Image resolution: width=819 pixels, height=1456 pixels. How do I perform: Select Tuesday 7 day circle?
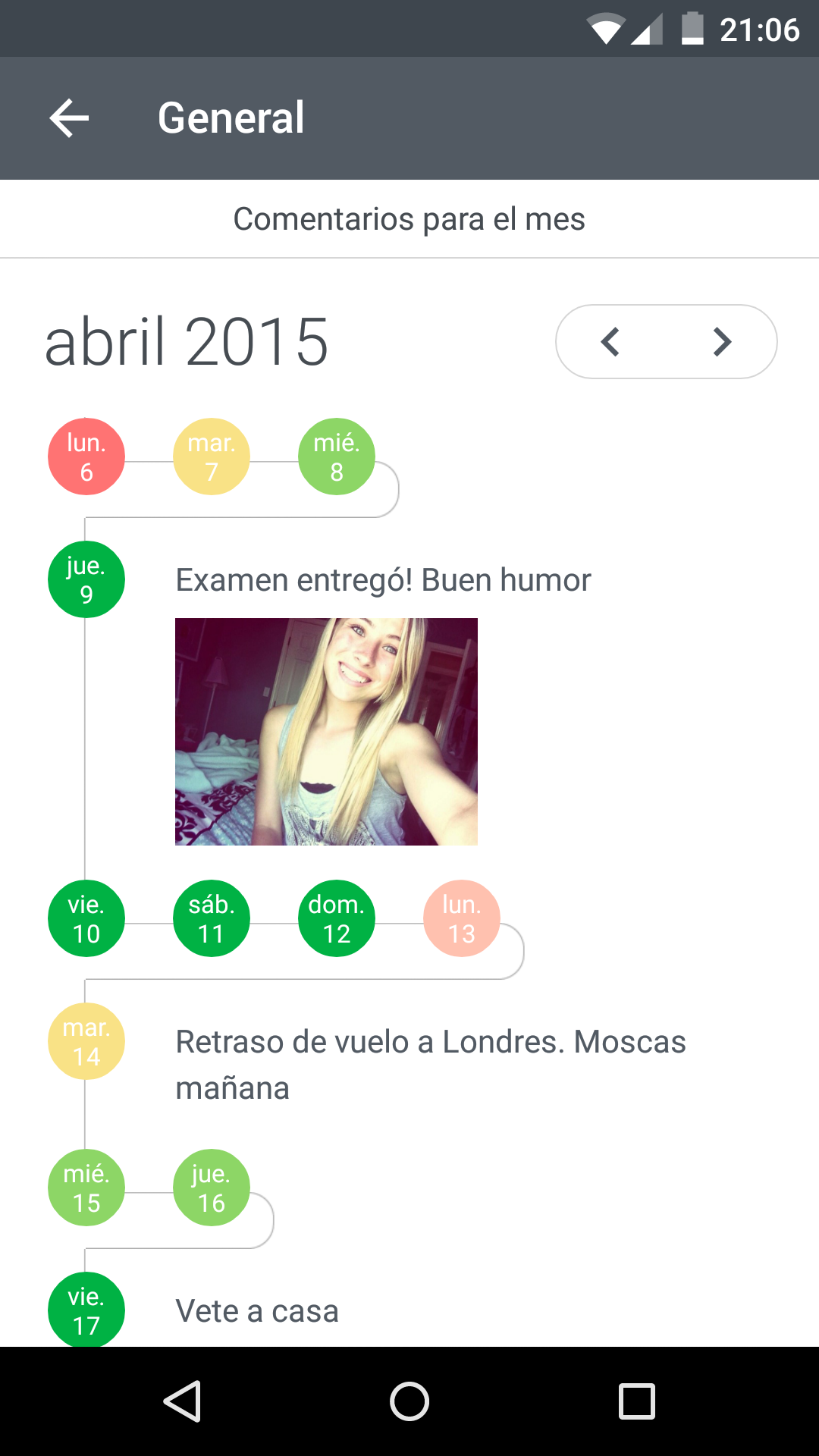(212, 457)
